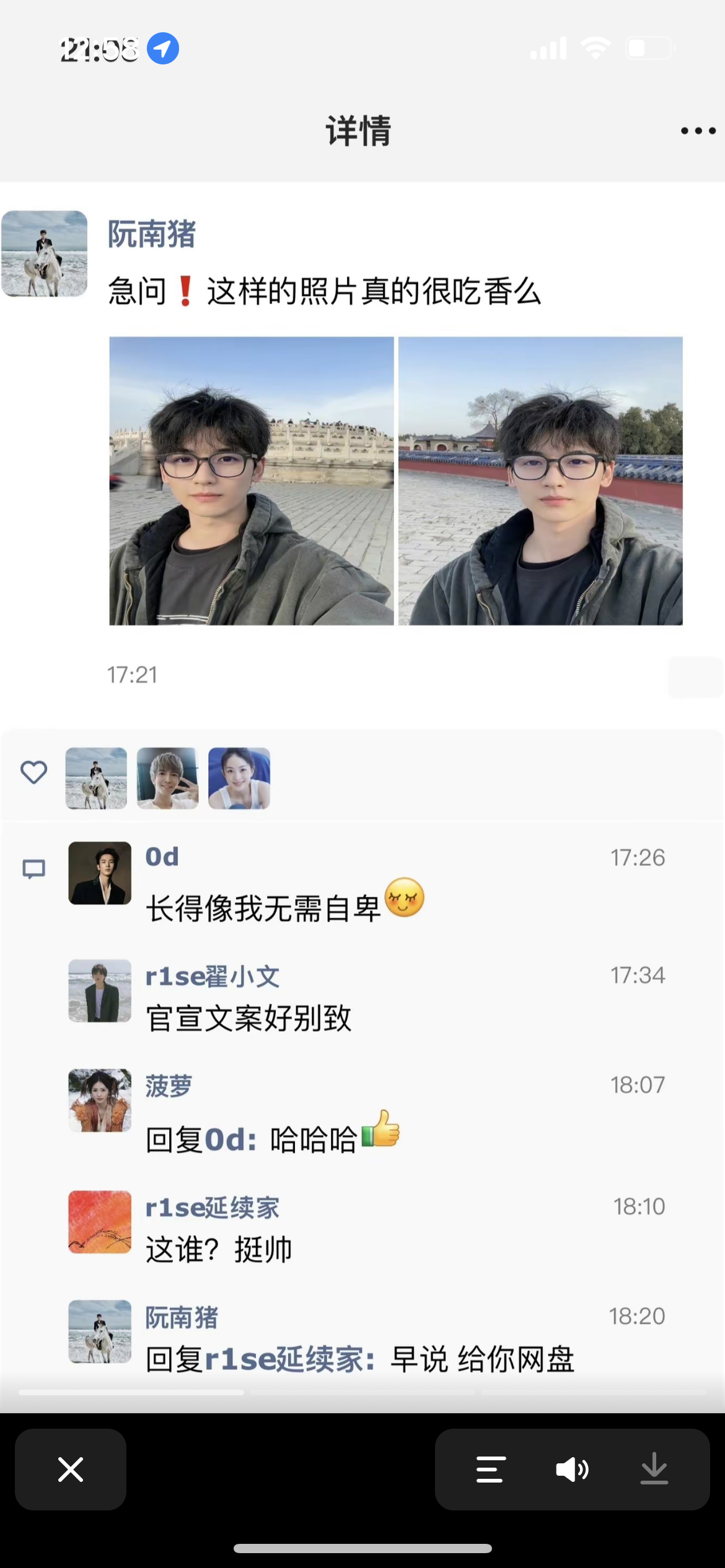Open 阮南猪's profile avatar on the post
This screenshot has width=725, height=1568.
click(x=45, y=254)
